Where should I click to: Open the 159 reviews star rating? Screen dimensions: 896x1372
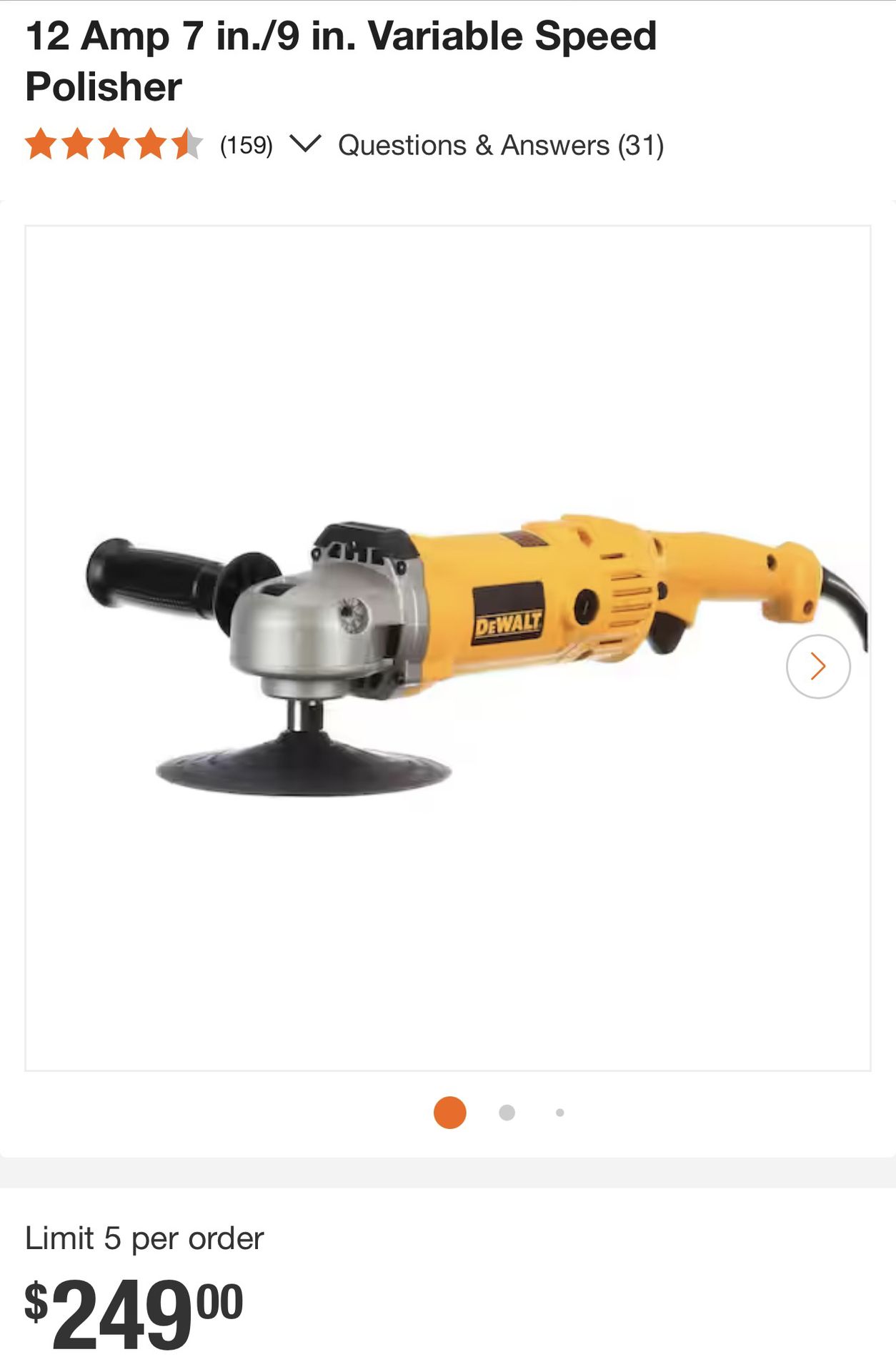pos(149,144)
